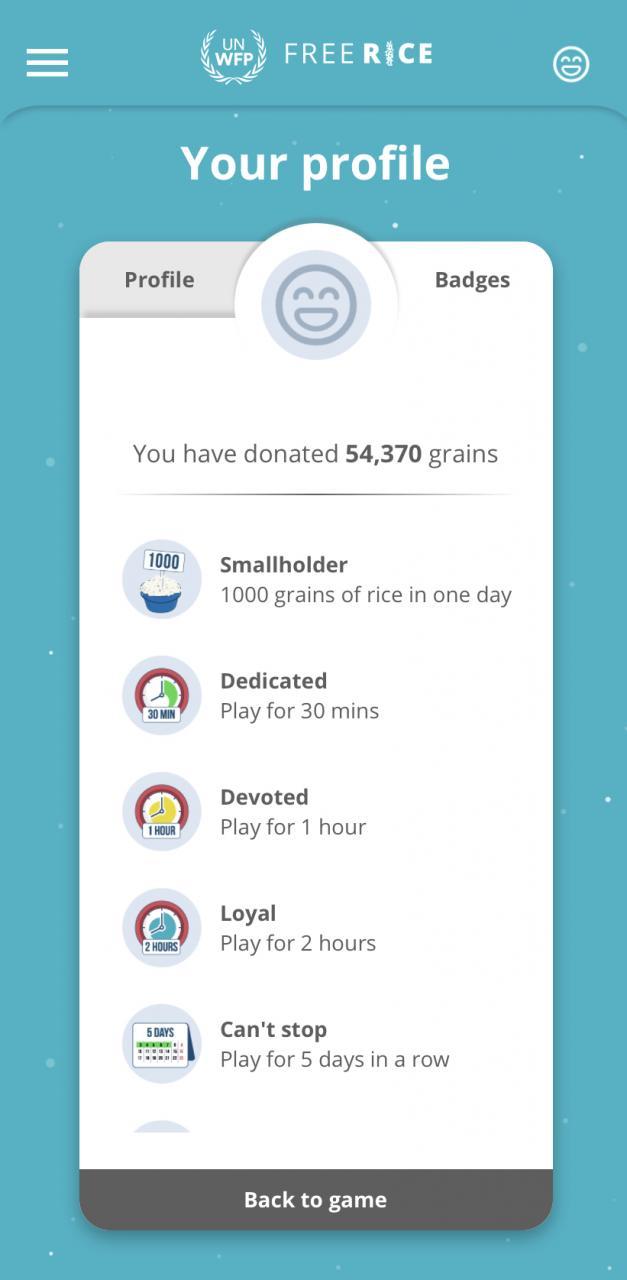
Task: Switch to the Badges tab
Action: (x=472, y=280)
